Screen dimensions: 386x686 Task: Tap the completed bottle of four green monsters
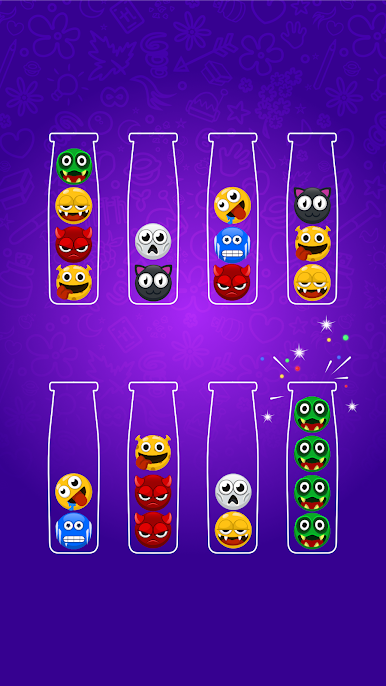pyautogui.click(x=312, y=468)
